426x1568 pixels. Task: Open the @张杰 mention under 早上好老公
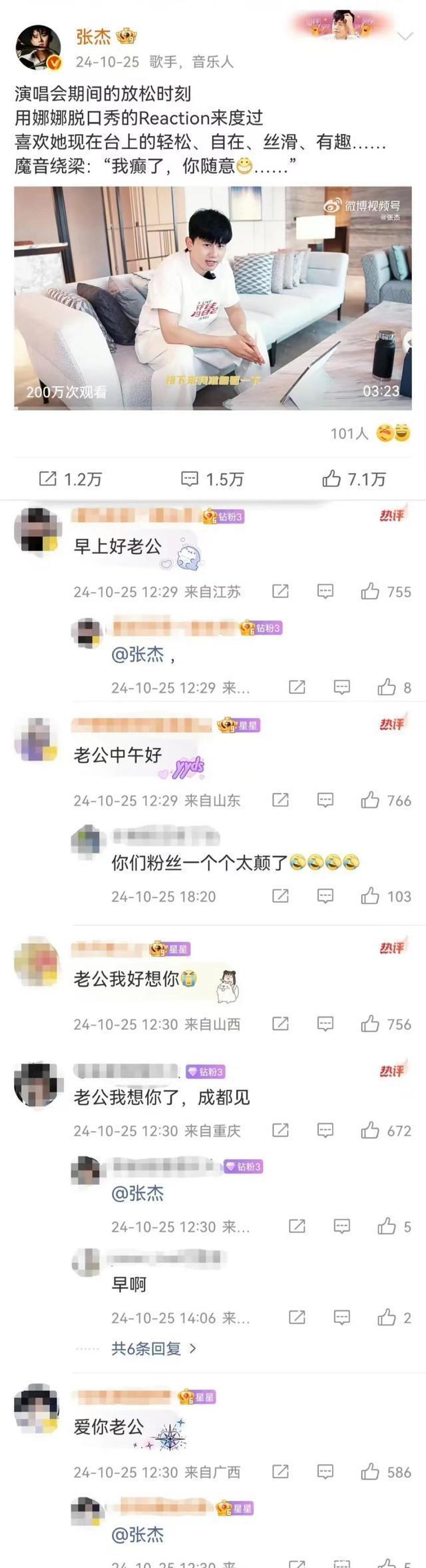pyautogui.click(x=138, y=655)
